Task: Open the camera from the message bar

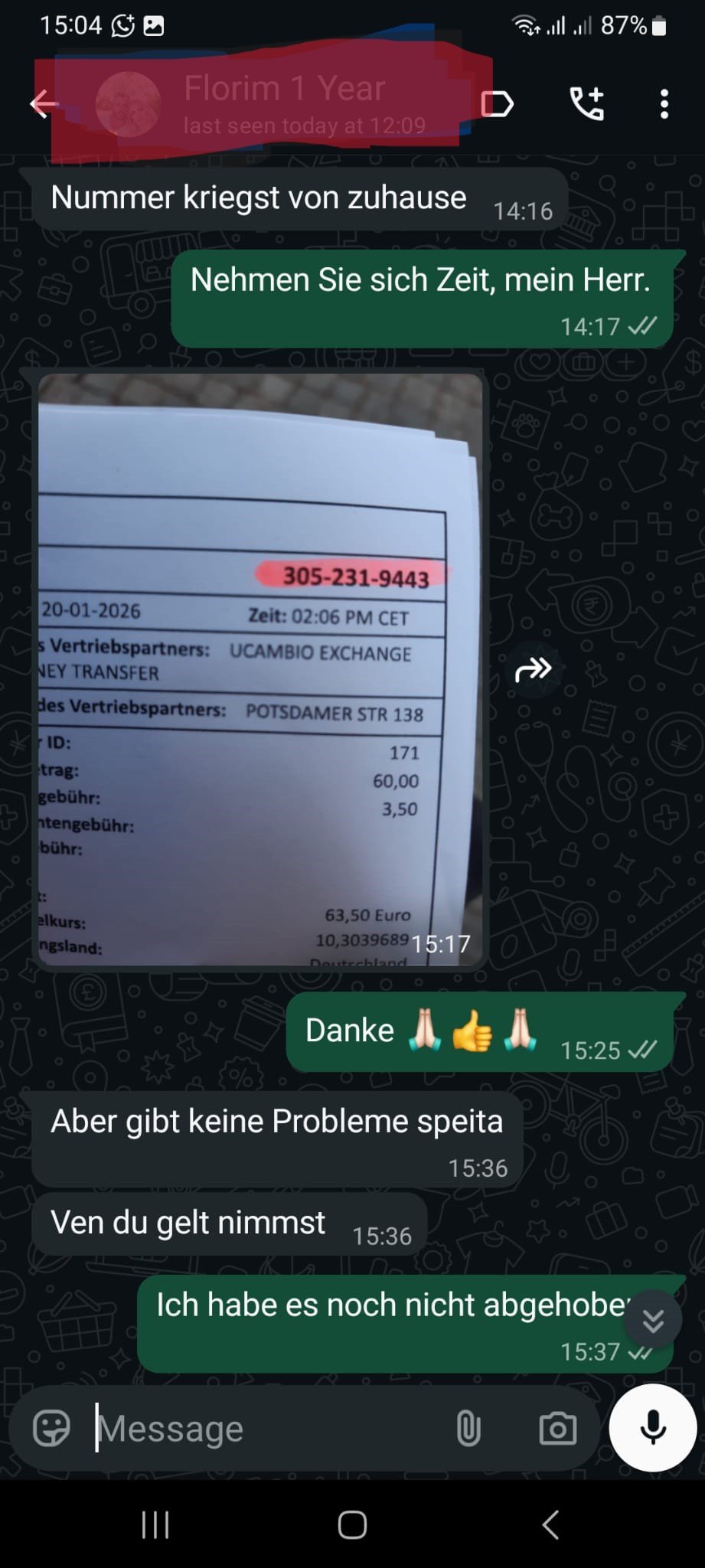Action: [558, 1429]
